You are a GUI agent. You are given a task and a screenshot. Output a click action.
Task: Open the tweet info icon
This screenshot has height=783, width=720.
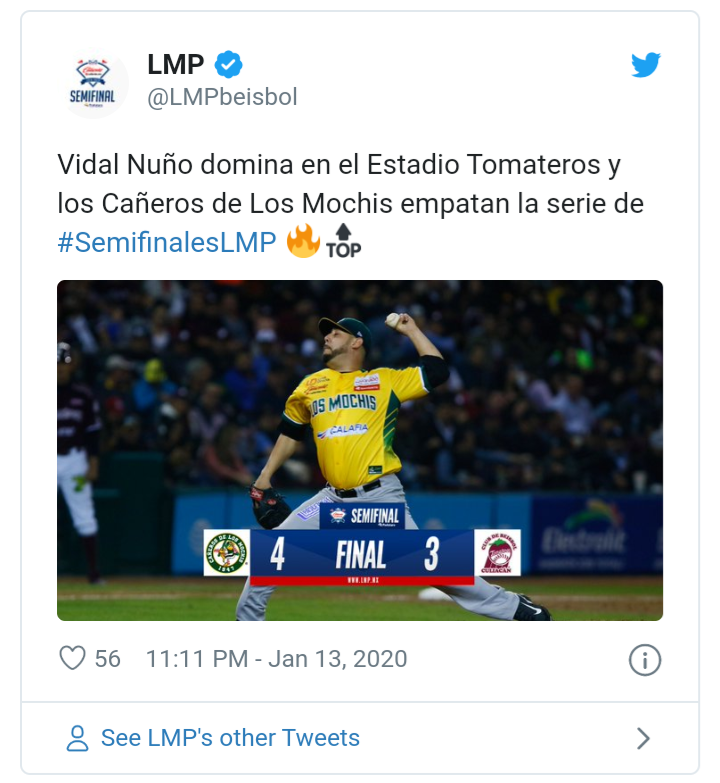pos(645,660)
